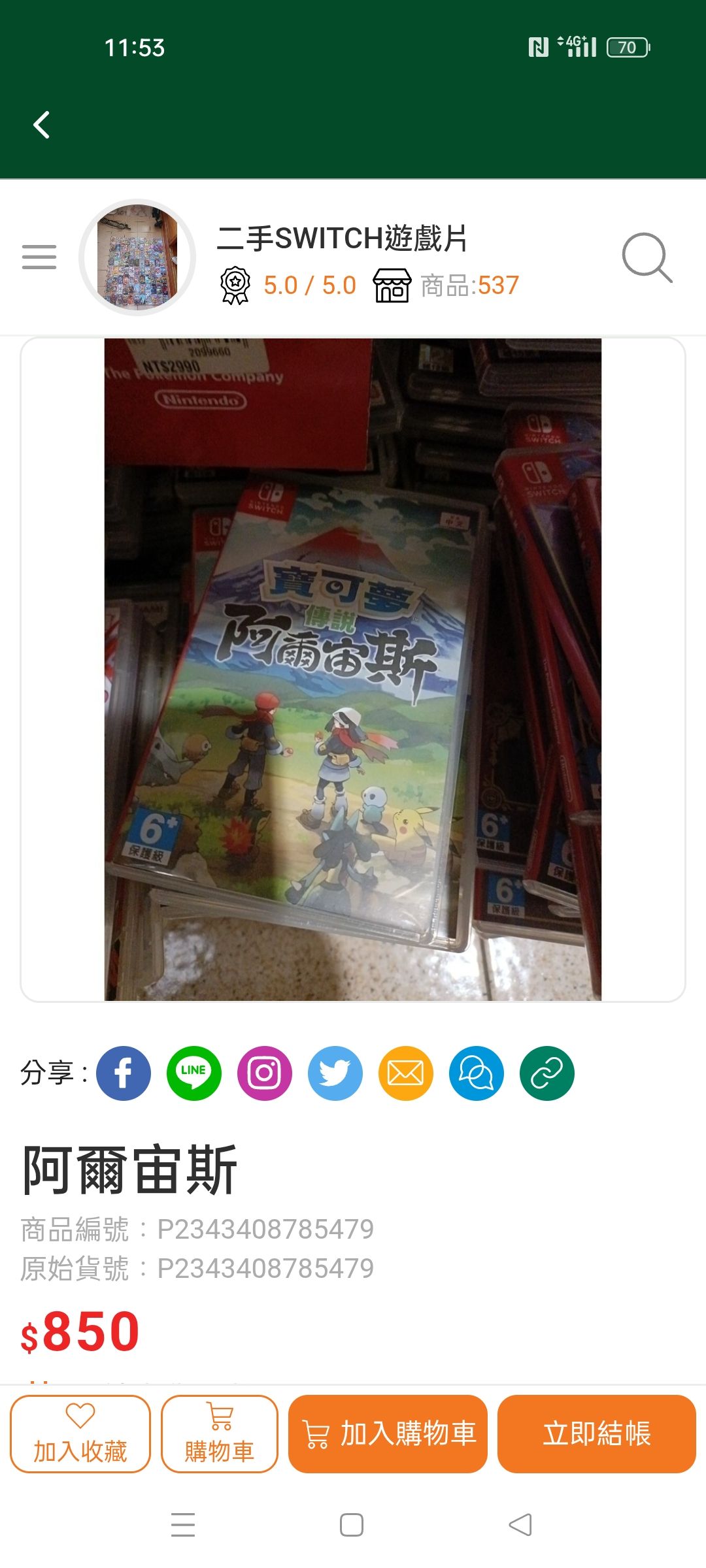This screenshot has width=706, height=1568.
Task: Open the 二手SWITCH遊戲片 shop avatar
Action: pos(137,257)
